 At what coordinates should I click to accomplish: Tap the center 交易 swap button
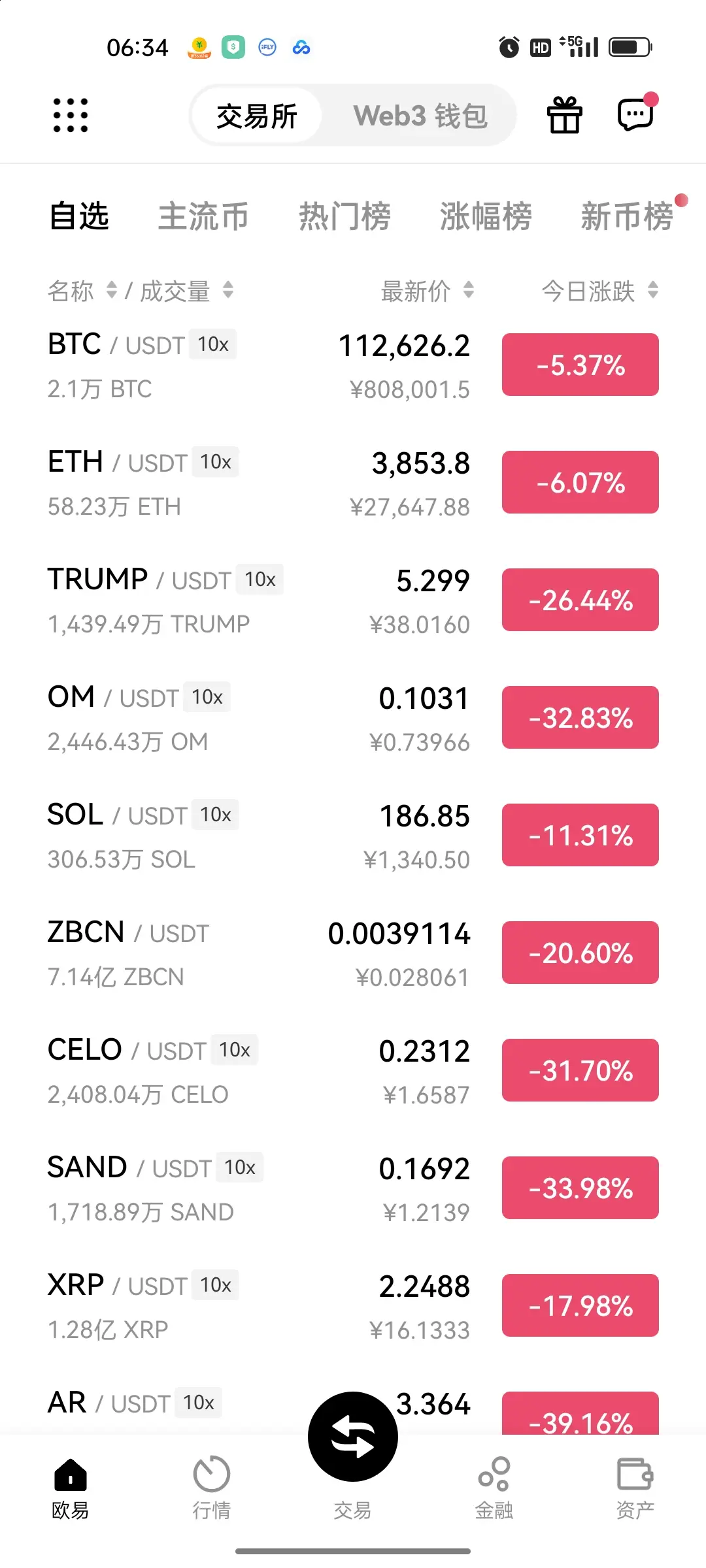point(353,1437)
